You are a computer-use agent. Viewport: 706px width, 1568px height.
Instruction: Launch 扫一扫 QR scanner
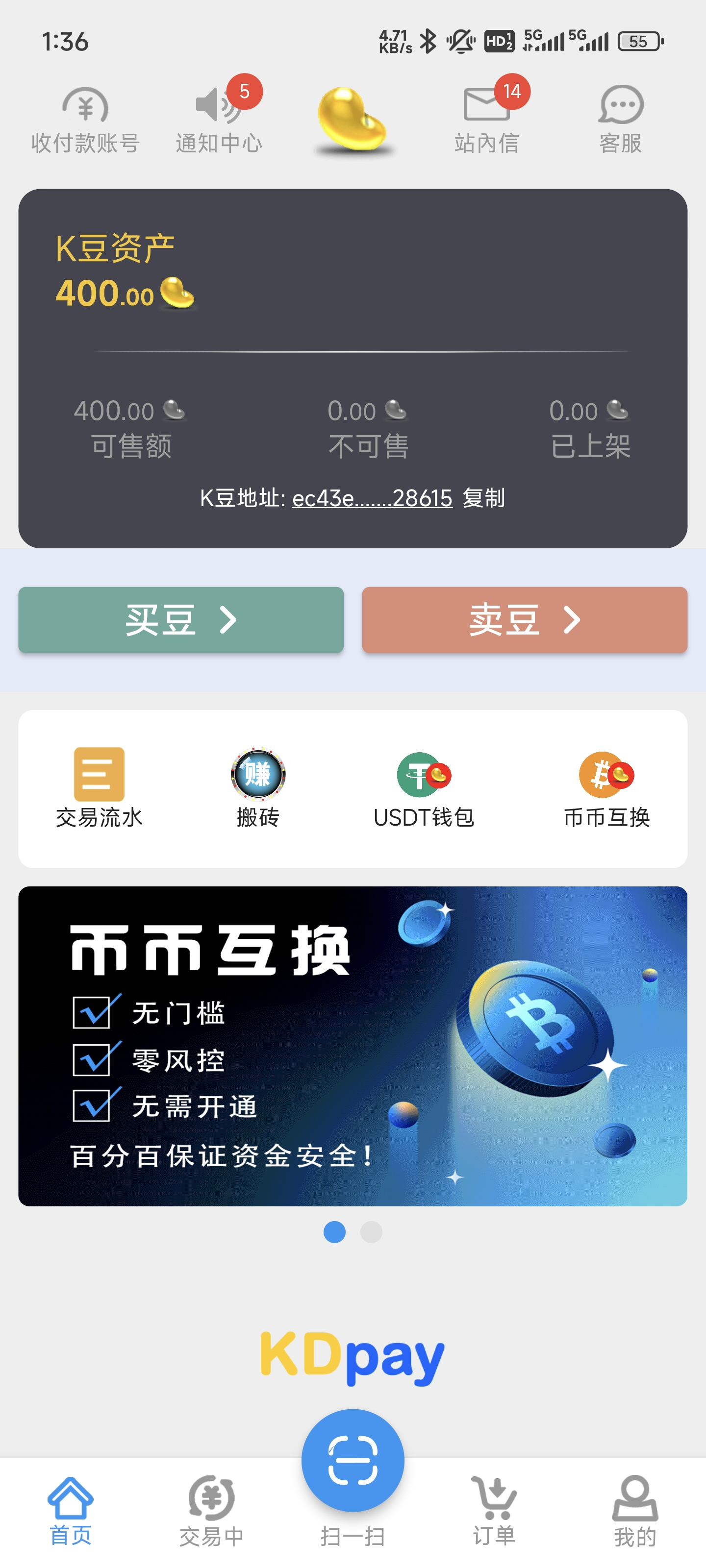(x=353, y=1461)
